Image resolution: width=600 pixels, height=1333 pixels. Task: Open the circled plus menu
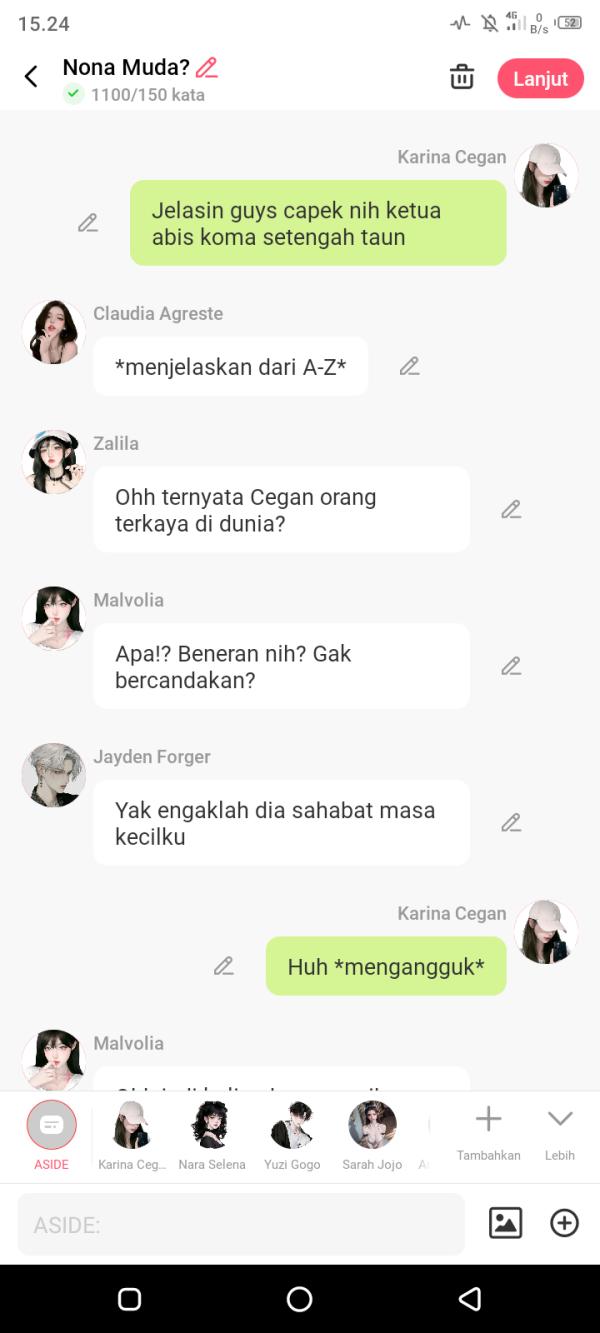tap(564, 1223)
